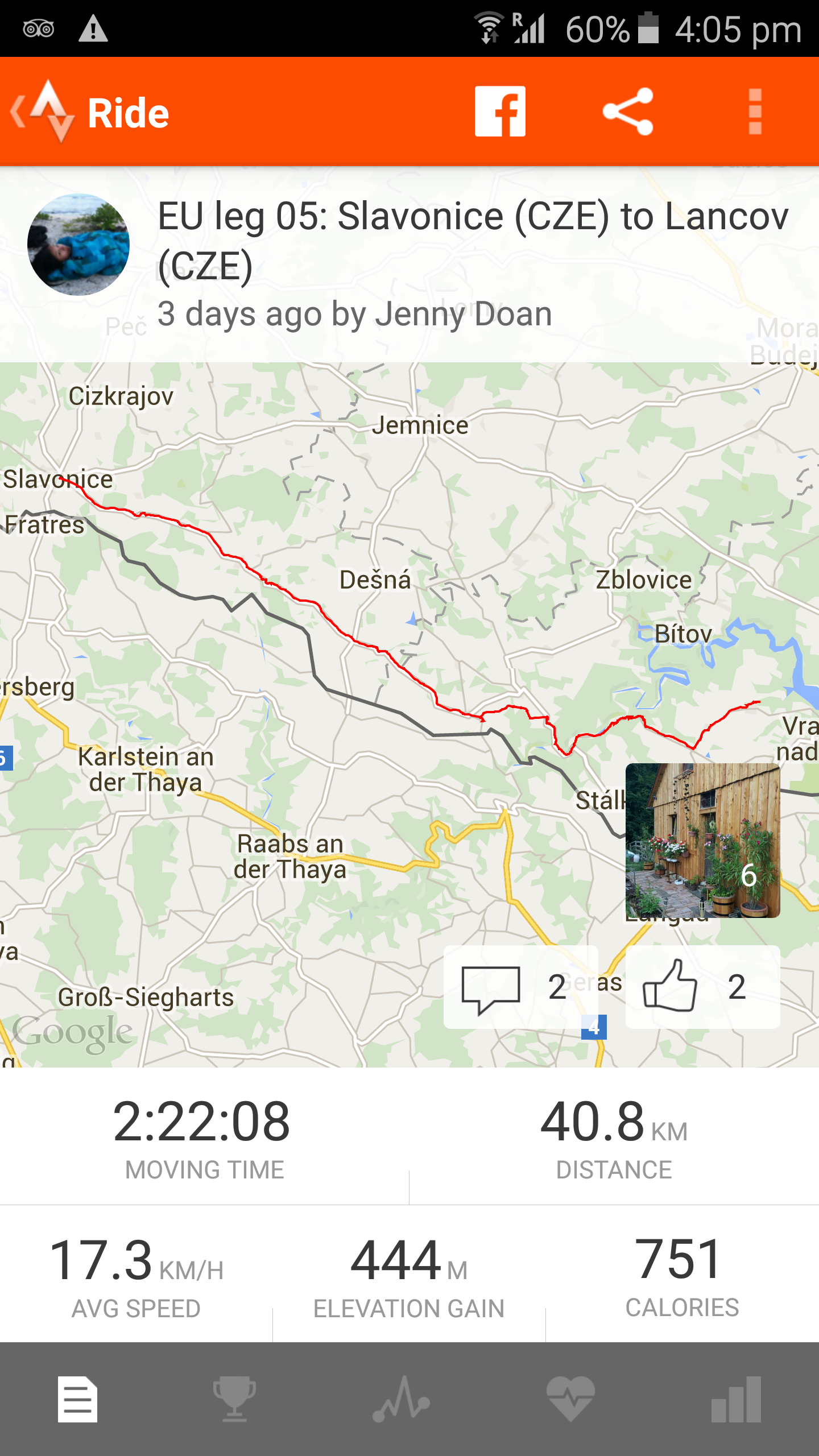
Task: Open the comments on this ride
Action: (520, 987)
